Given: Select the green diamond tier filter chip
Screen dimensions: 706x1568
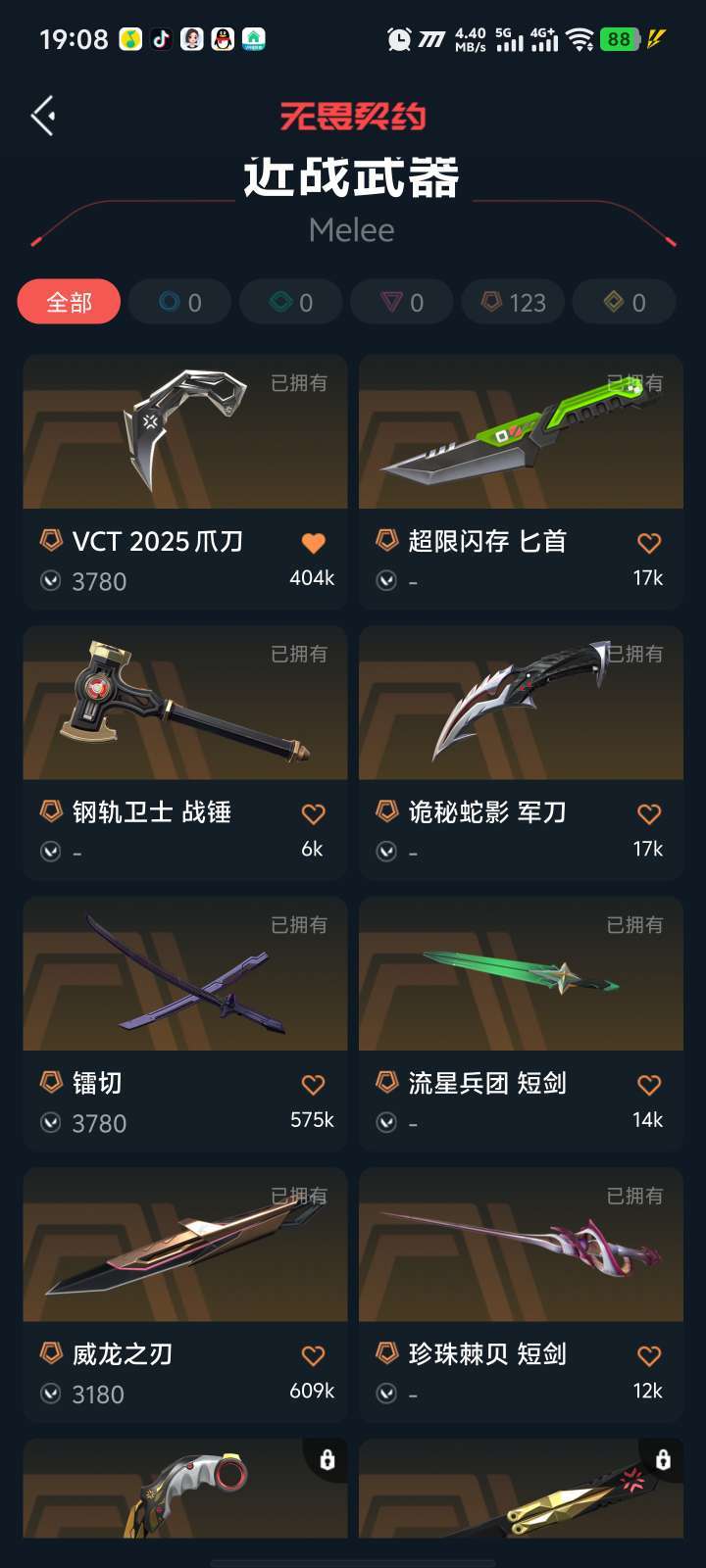Looking at the screenshot, I should click(291, 303).
